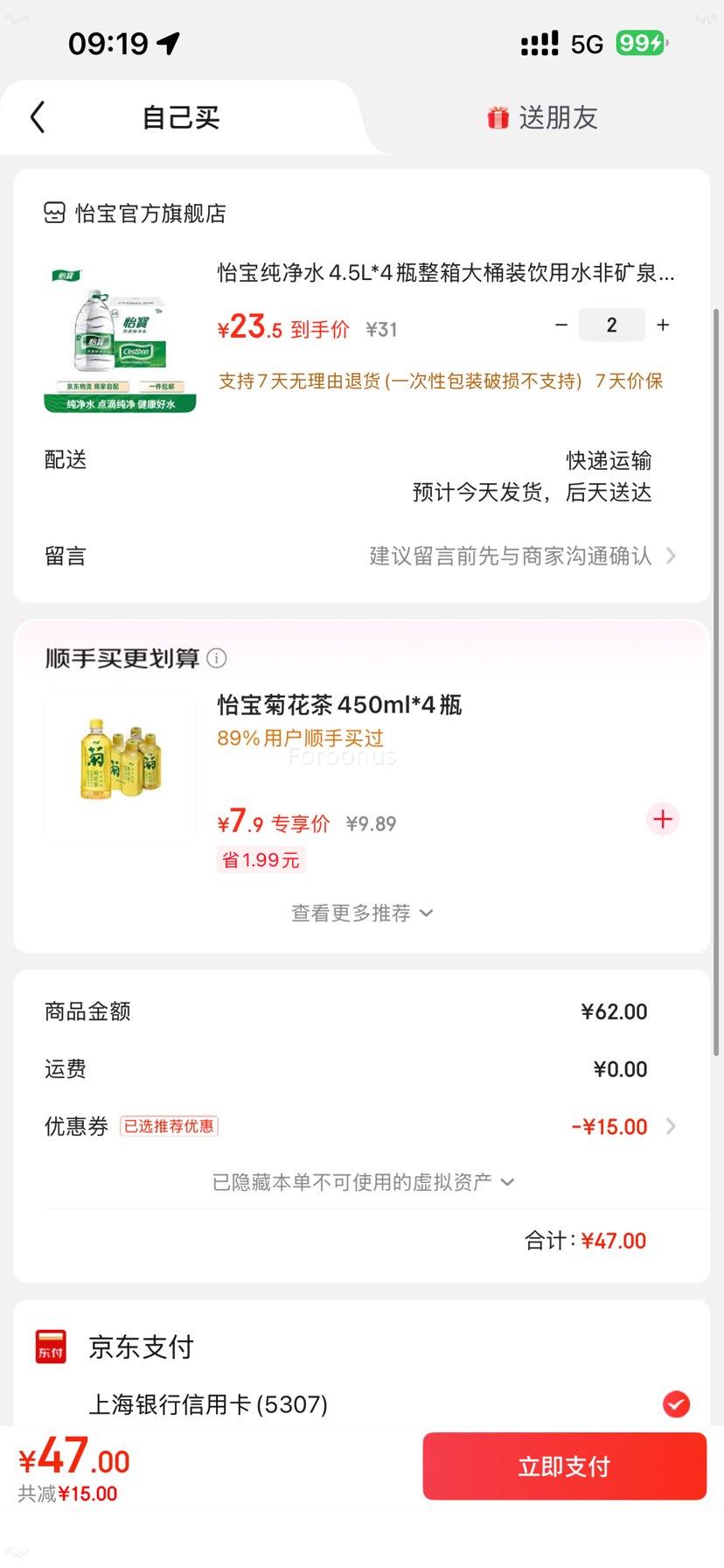The image size is (724, 1568).
Task: Expand 查看更多推荐 recommendations
Action: pos(362,913)
